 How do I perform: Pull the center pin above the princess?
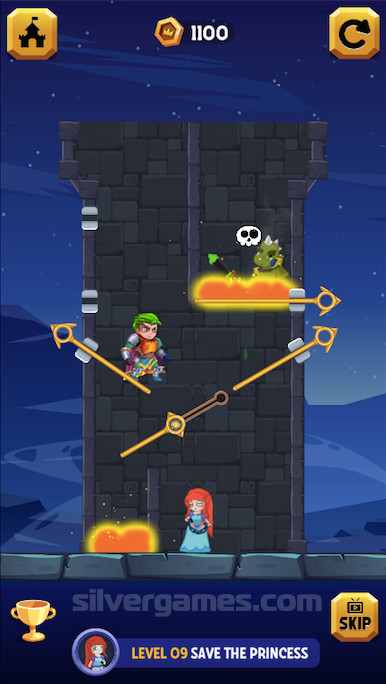tap(175, 424)
